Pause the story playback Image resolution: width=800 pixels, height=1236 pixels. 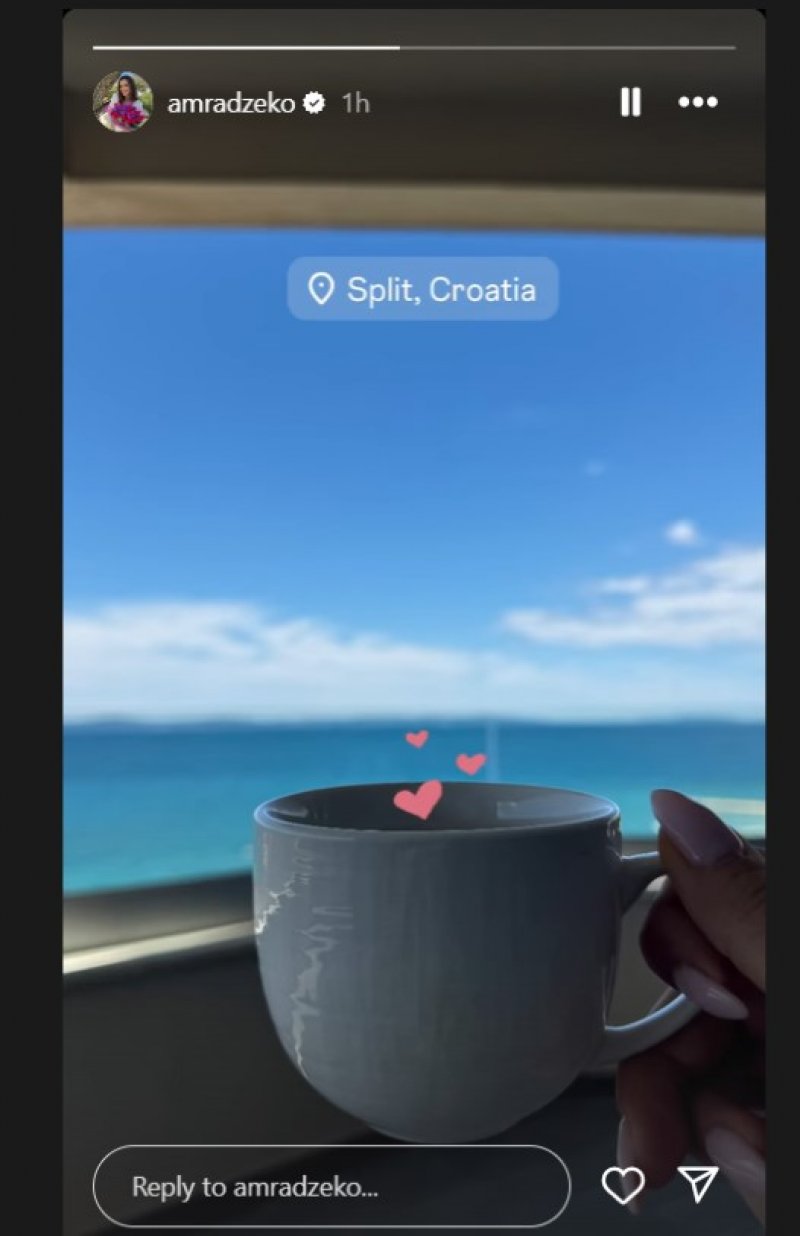[630, 102]
